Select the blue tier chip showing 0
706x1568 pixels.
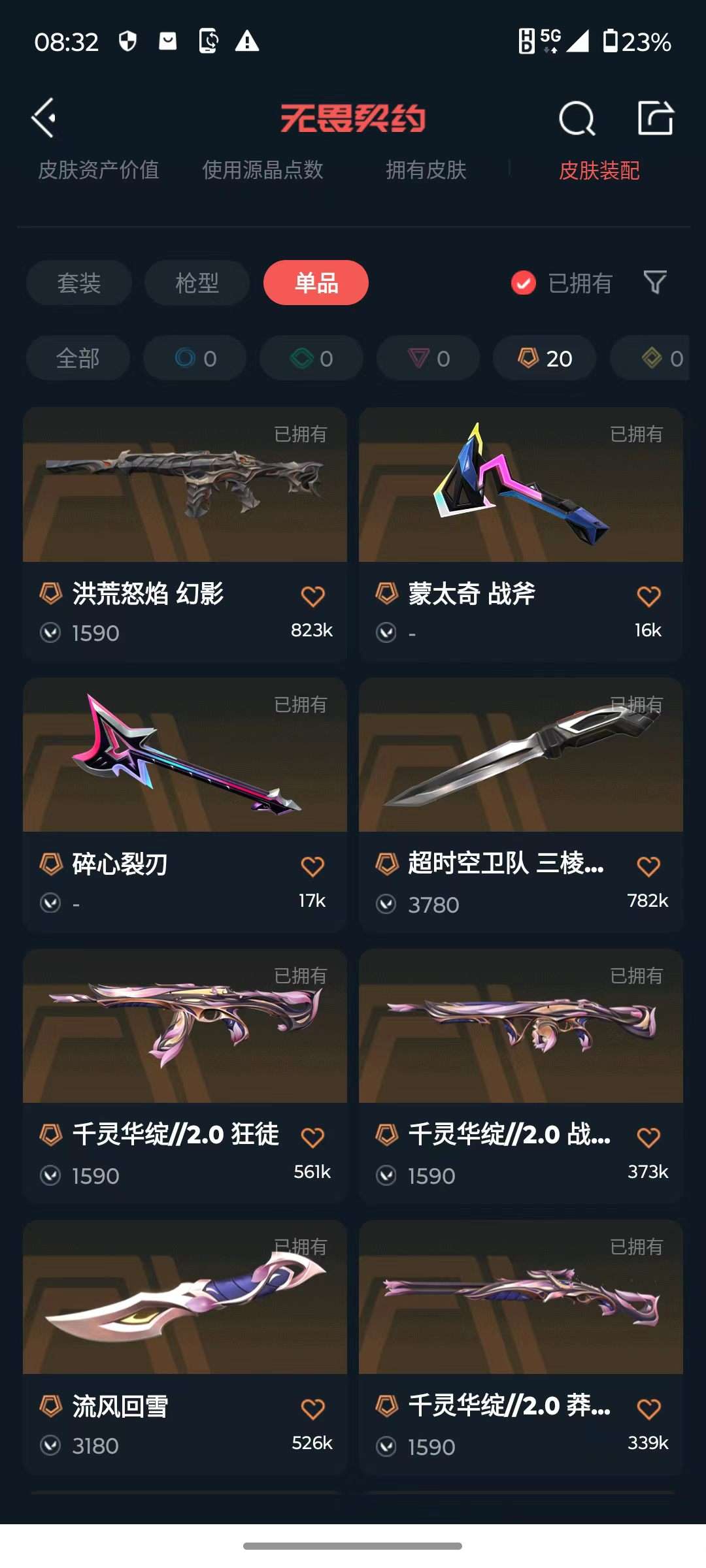point(195,358)
